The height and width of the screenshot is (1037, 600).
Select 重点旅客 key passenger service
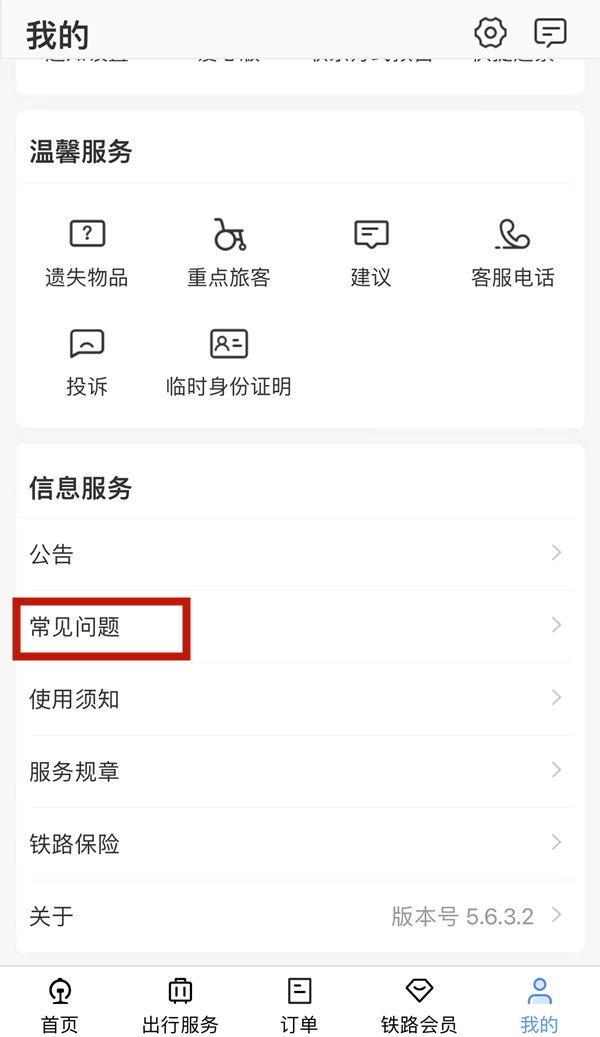point(229,252)
